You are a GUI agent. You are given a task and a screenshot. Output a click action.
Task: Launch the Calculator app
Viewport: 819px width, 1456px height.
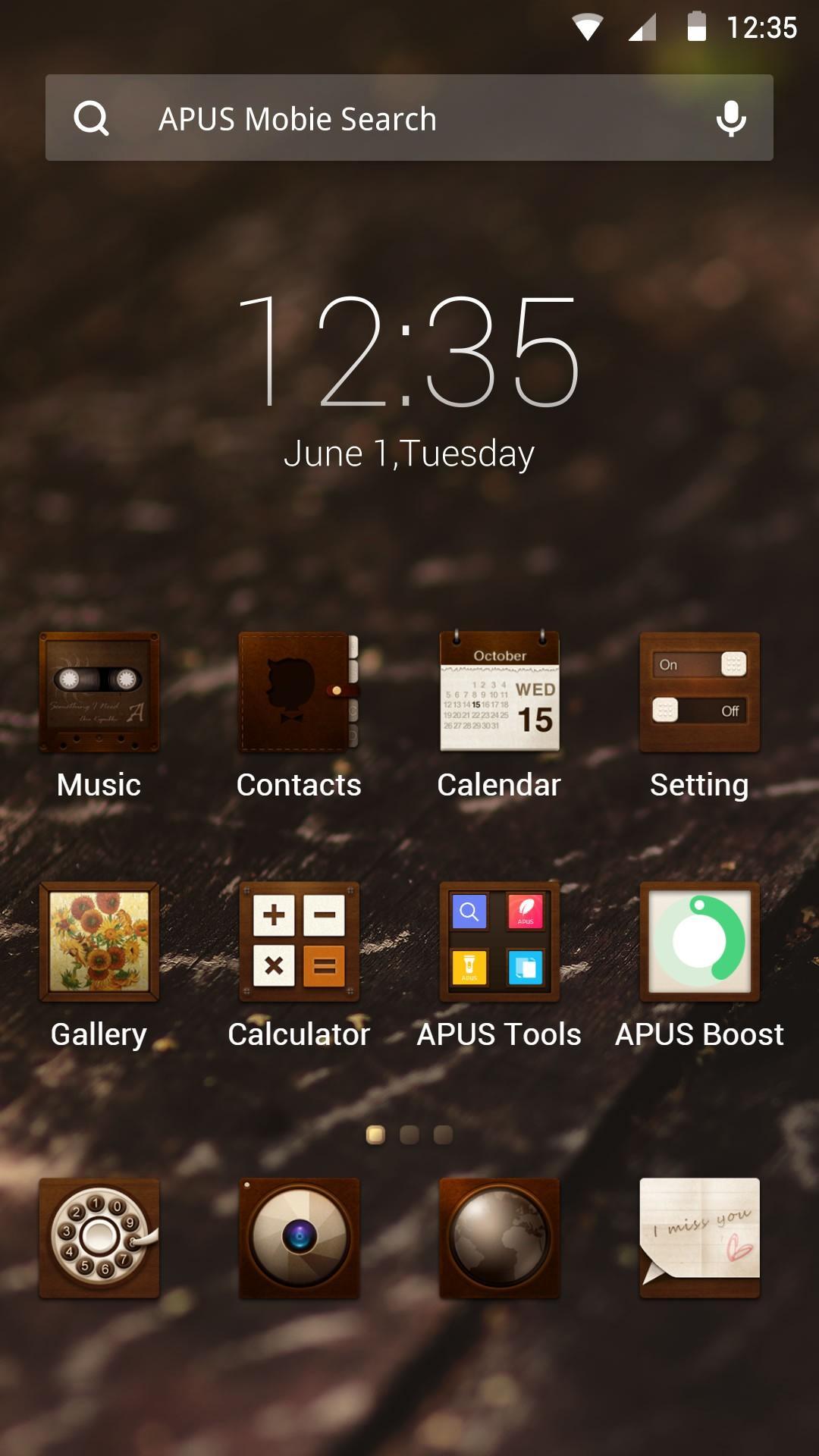point(299,941)
